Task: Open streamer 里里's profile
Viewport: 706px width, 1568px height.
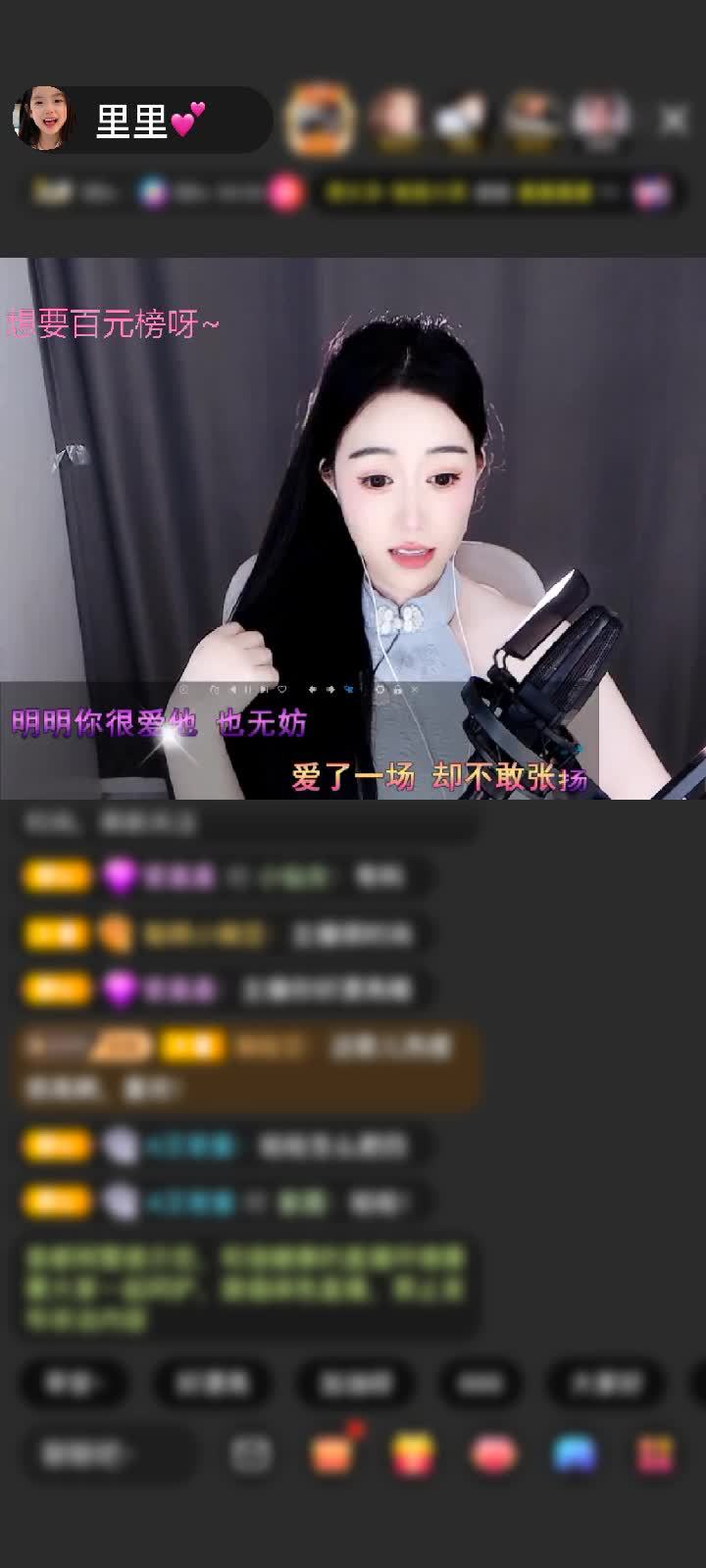Action: click(44, 120)
